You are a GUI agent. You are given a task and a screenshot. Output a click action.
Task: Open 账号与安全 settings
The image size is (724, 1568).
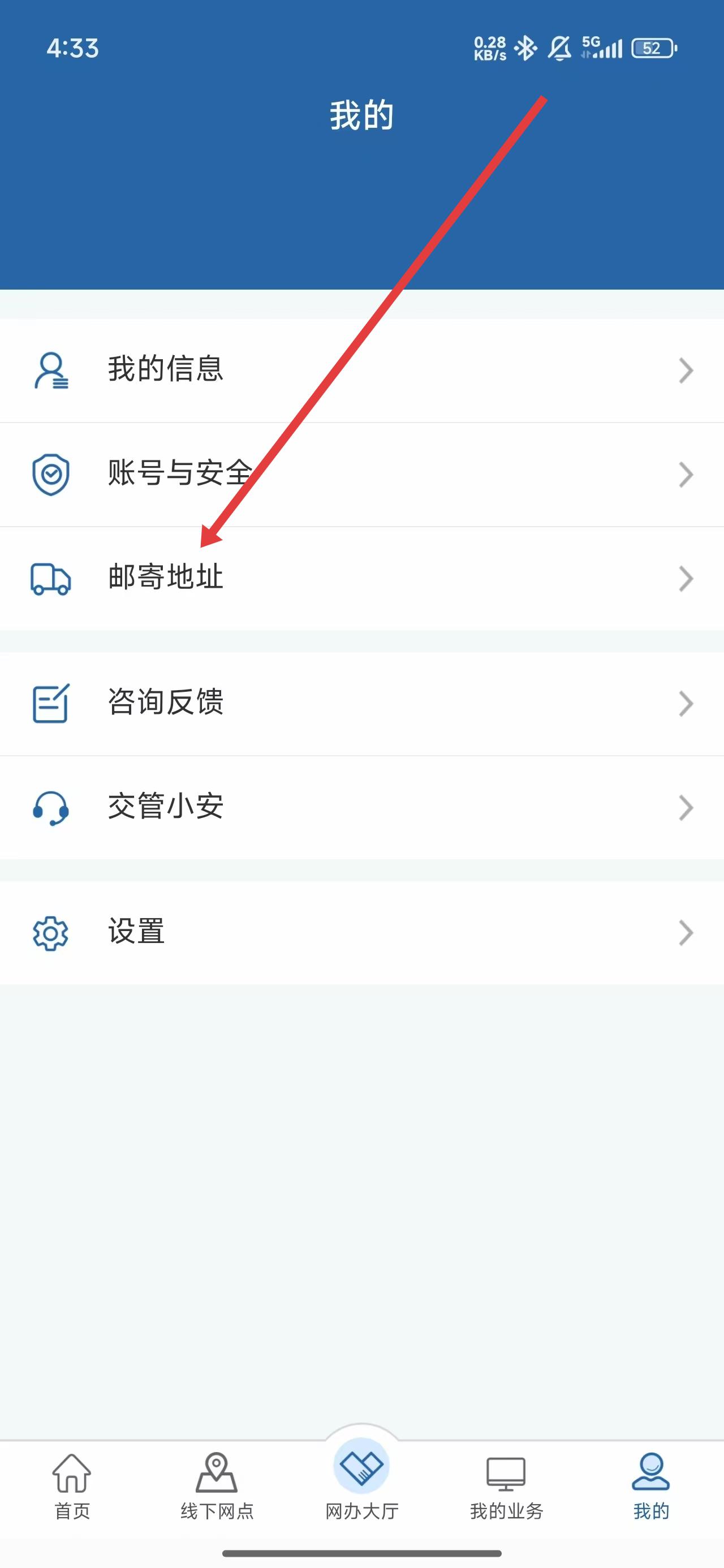[x=361, y=474]
